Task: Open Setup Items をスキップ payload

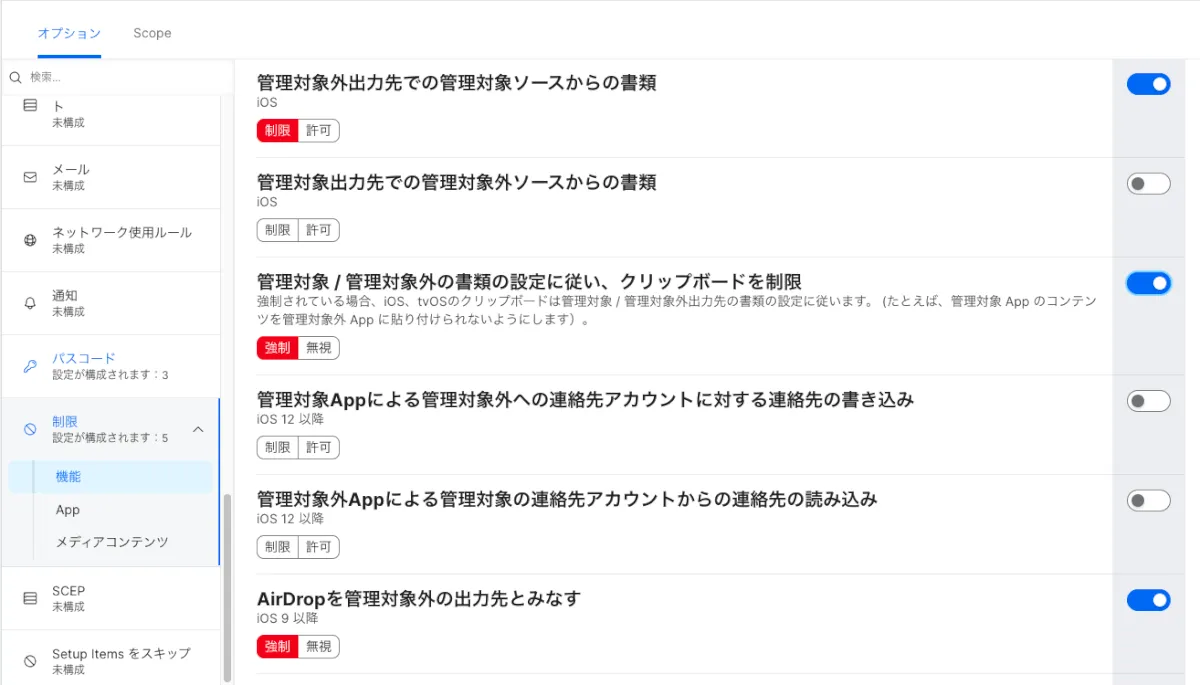Action: 120,660
